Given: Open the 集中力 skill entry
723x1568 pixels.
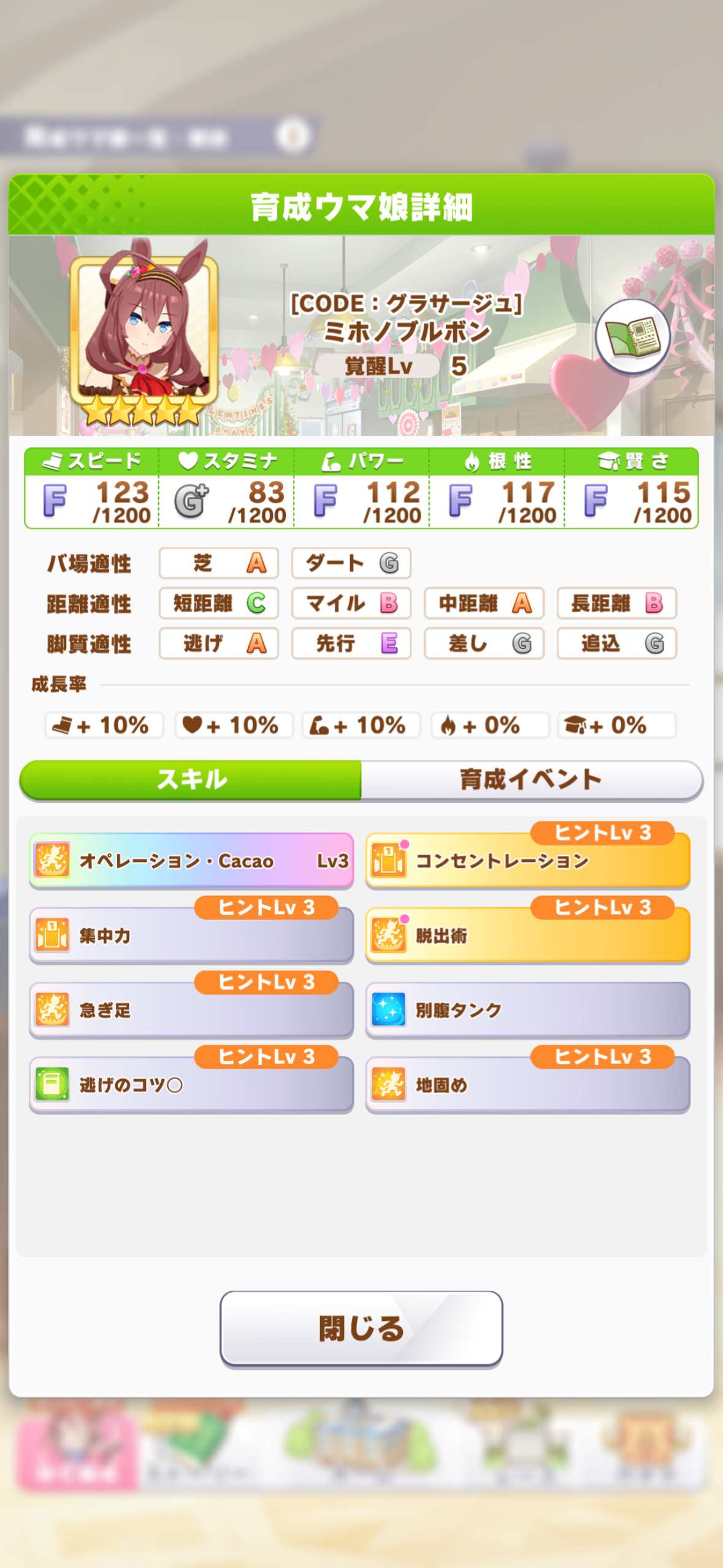Looking at the screenshot, I should (x=191, y=936).
